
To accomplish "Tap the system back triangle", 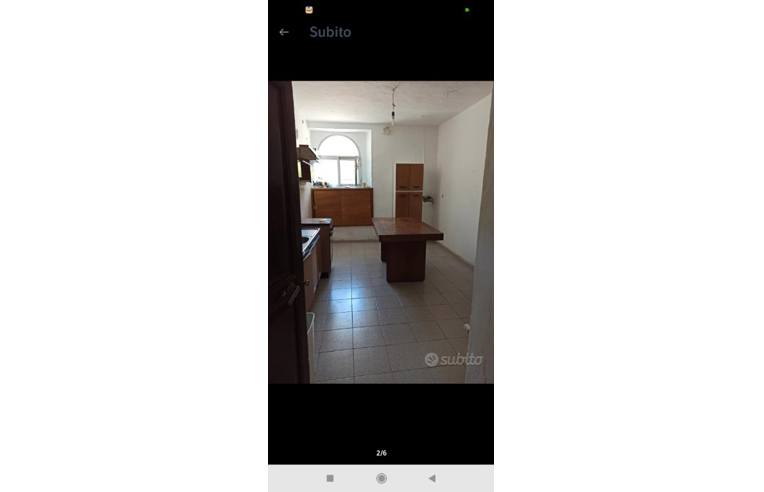I will [x=432, y=478].
